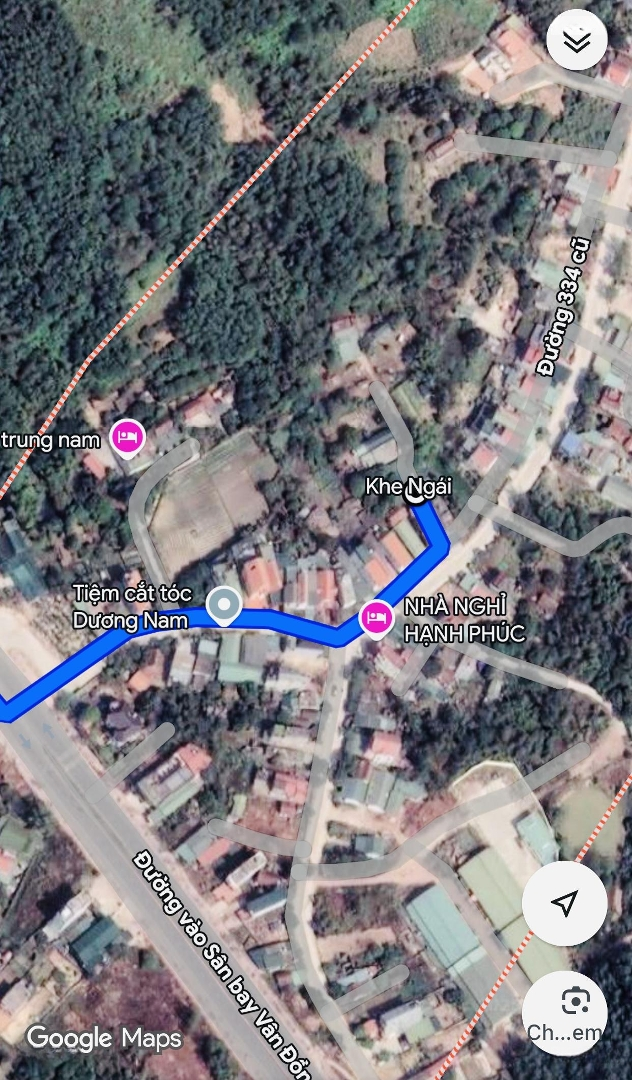The width and height of the screenshot is (632, 1080).
Task: Open the Tiệm cắt tóc Dương Nam marker
Action: [223, 605]
